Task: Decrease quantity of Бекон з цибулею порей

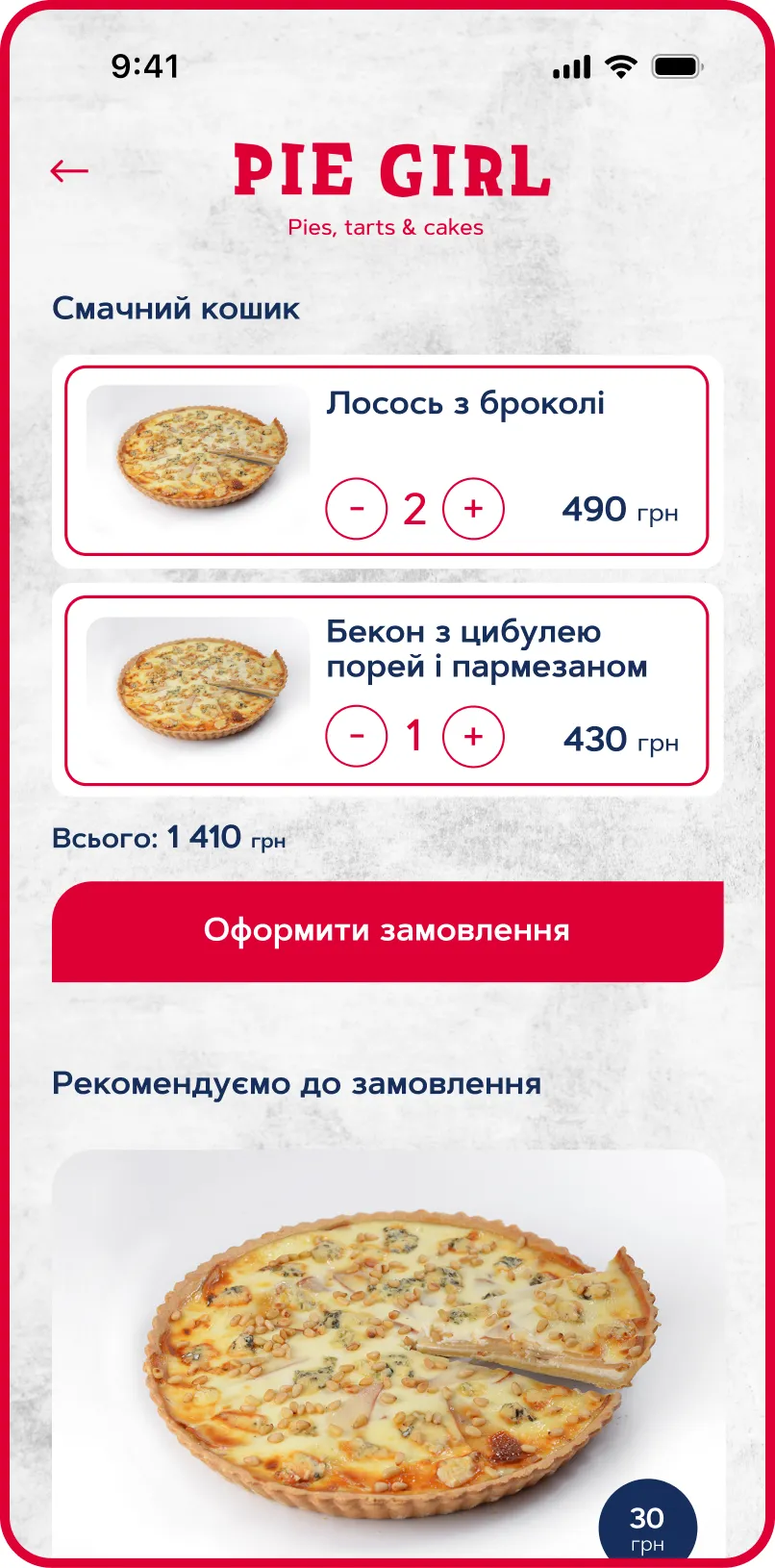Action: pos(357,737)
